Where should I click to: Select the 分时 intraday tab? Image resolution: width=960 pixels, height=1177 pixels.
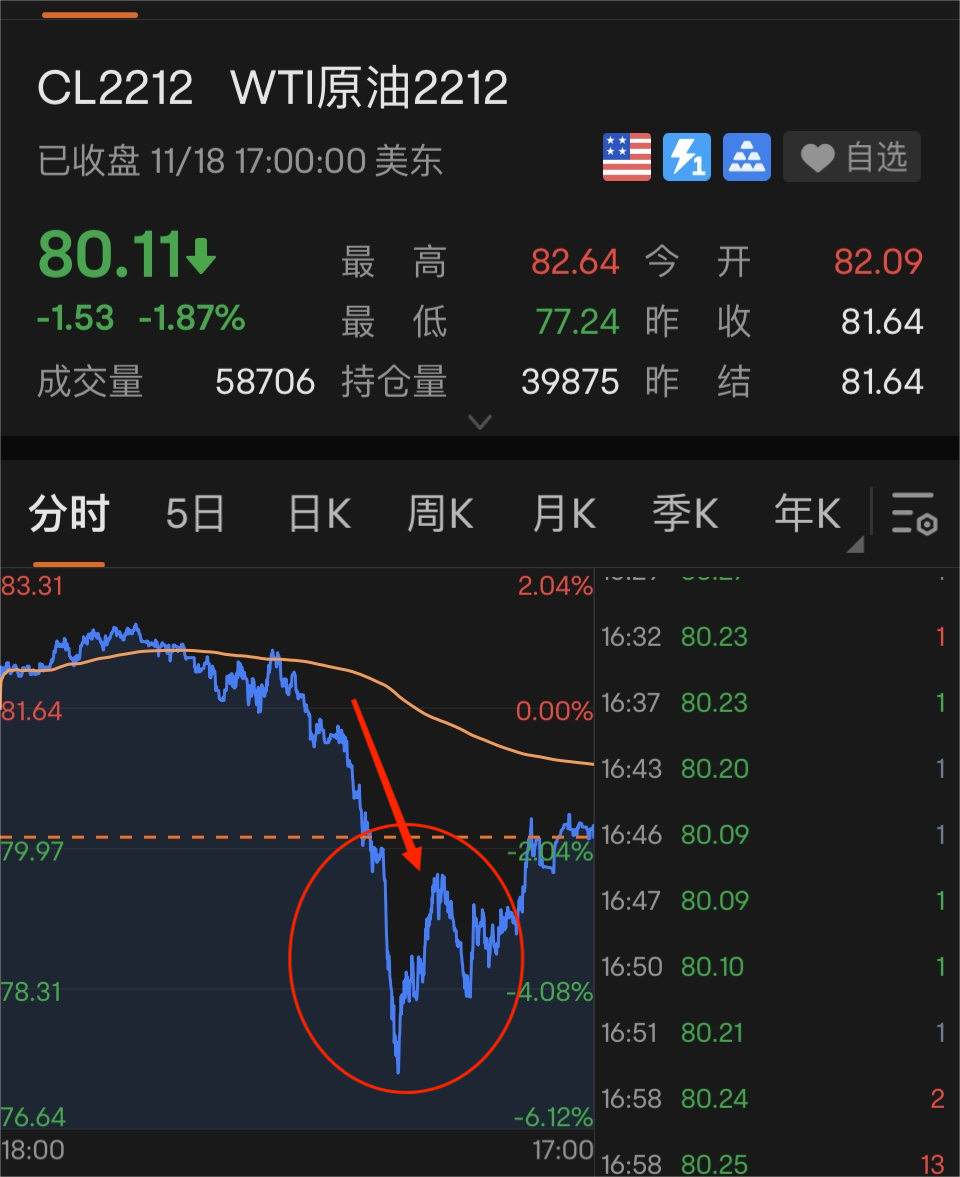tap(69, 514)
